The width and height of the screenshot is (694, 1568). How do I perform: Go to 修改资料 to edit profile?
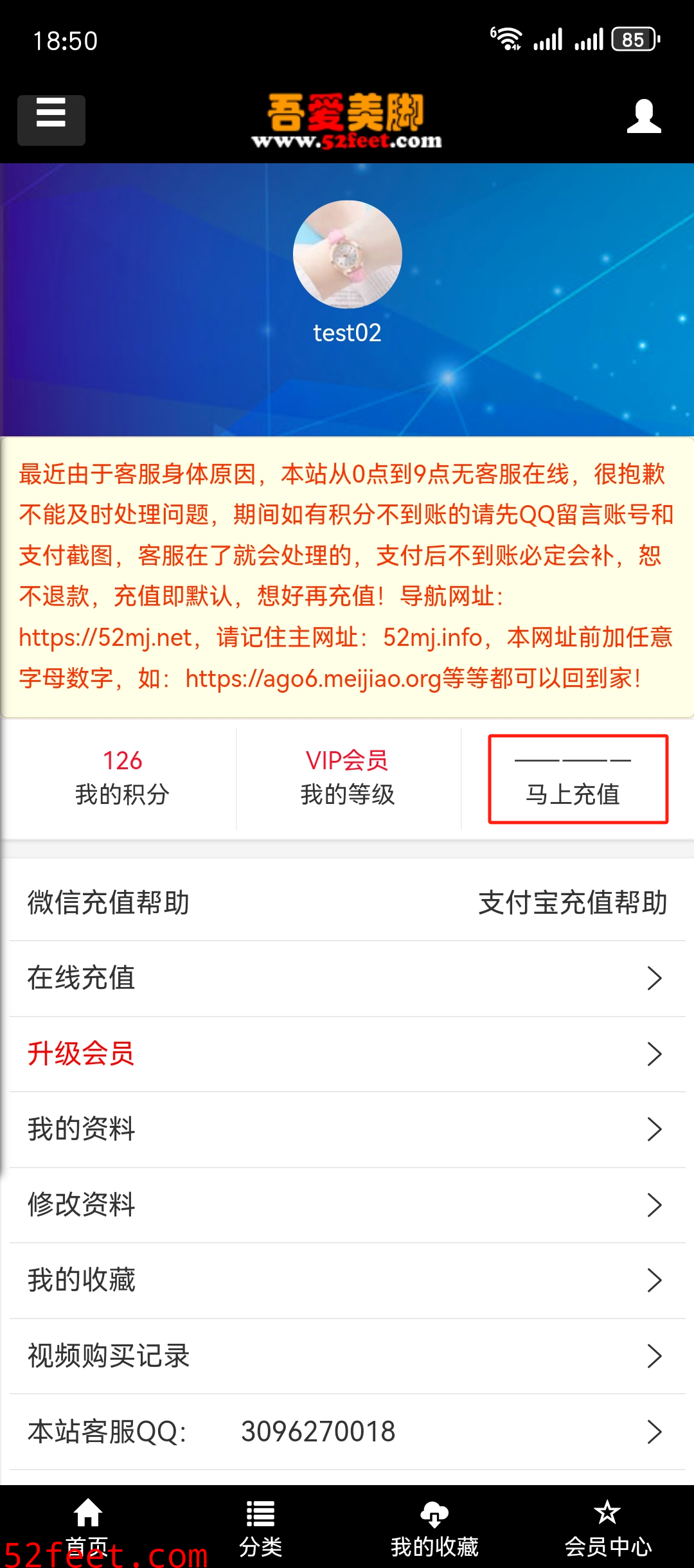click(347, 1205)
